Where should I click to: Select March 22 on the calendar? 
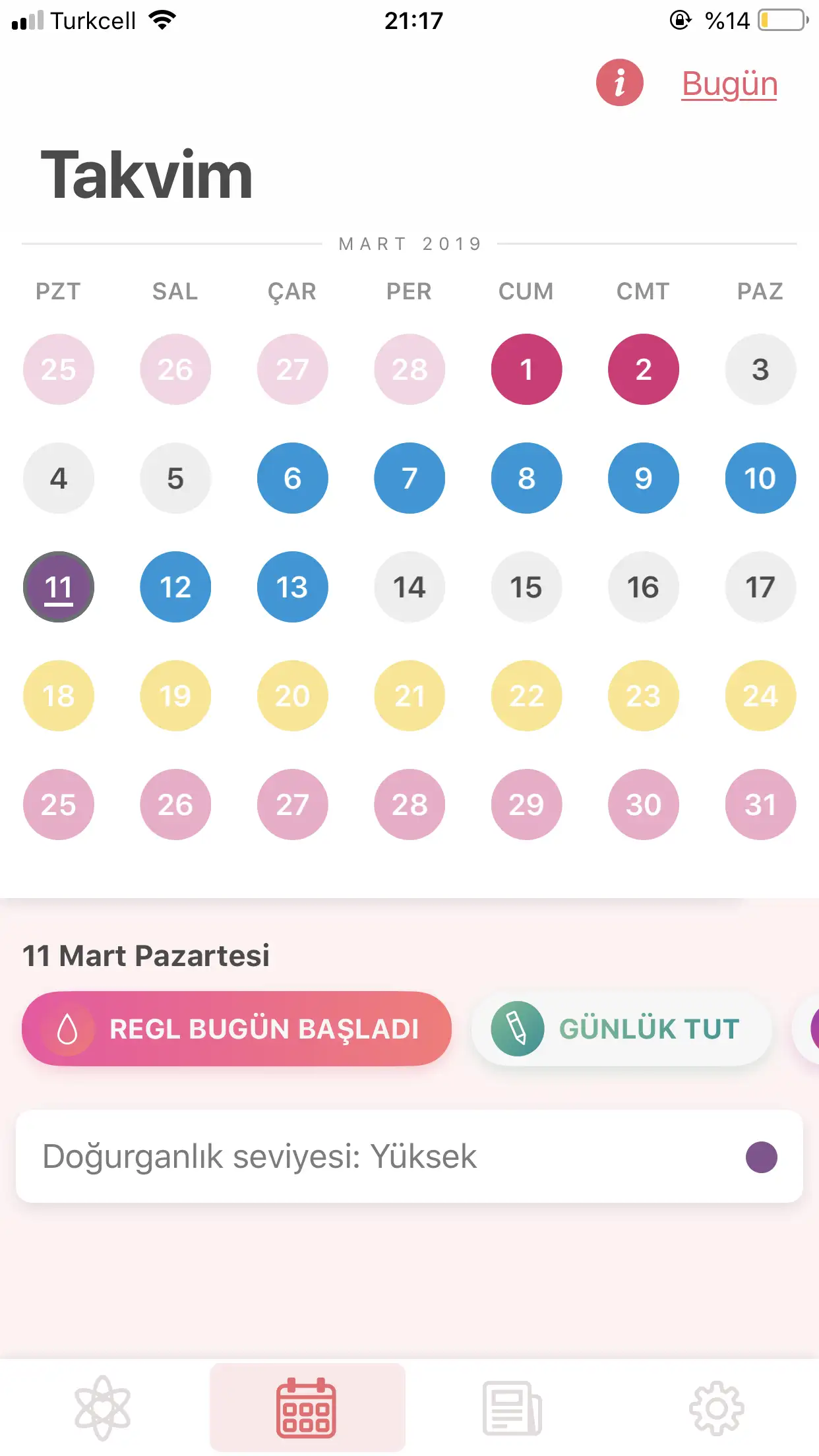point(526,696)
